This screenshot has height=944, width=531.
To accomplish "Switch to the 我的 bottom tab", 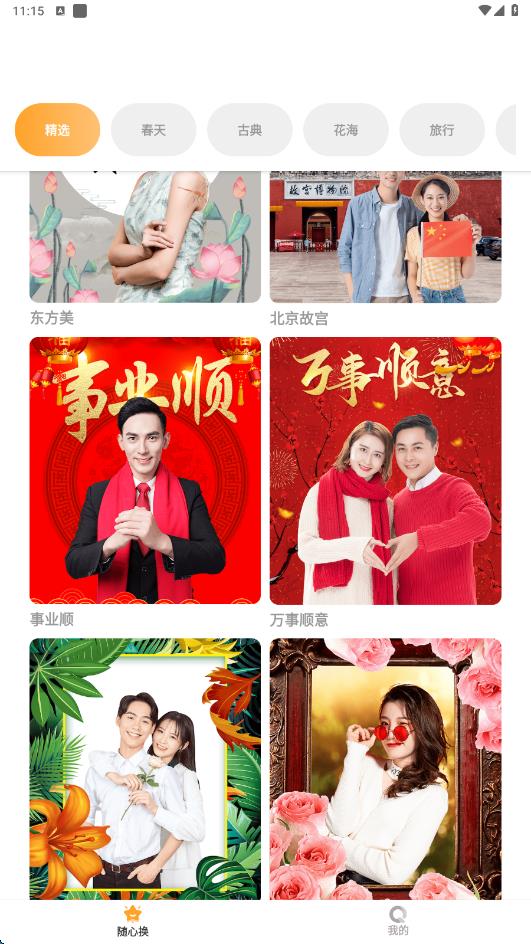I will point(398,921).
